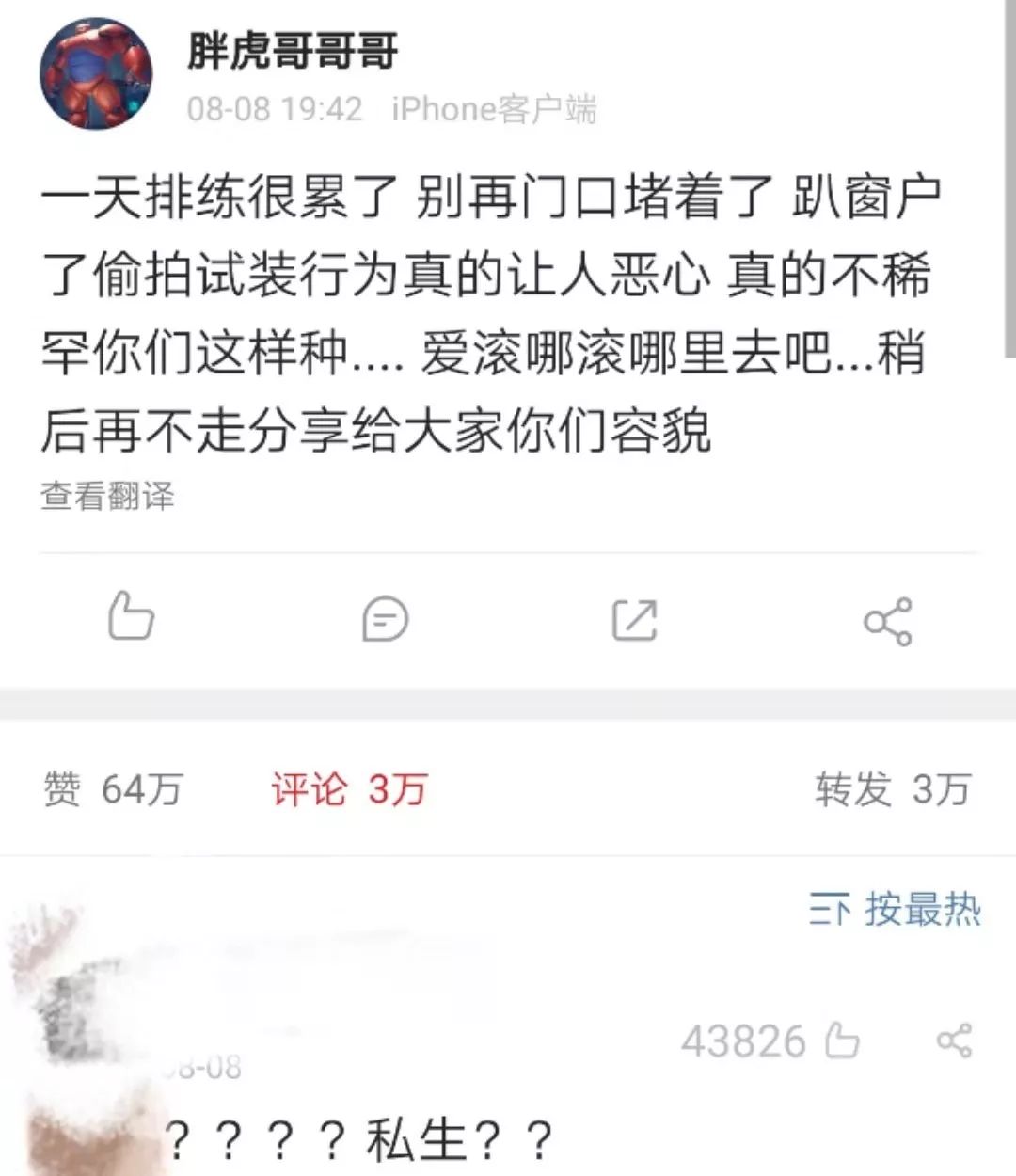Image resolution: width=1016 pixels, height=1176 pixels.
Task: Click the like icon next to 43826
Action: [842, 1040]
